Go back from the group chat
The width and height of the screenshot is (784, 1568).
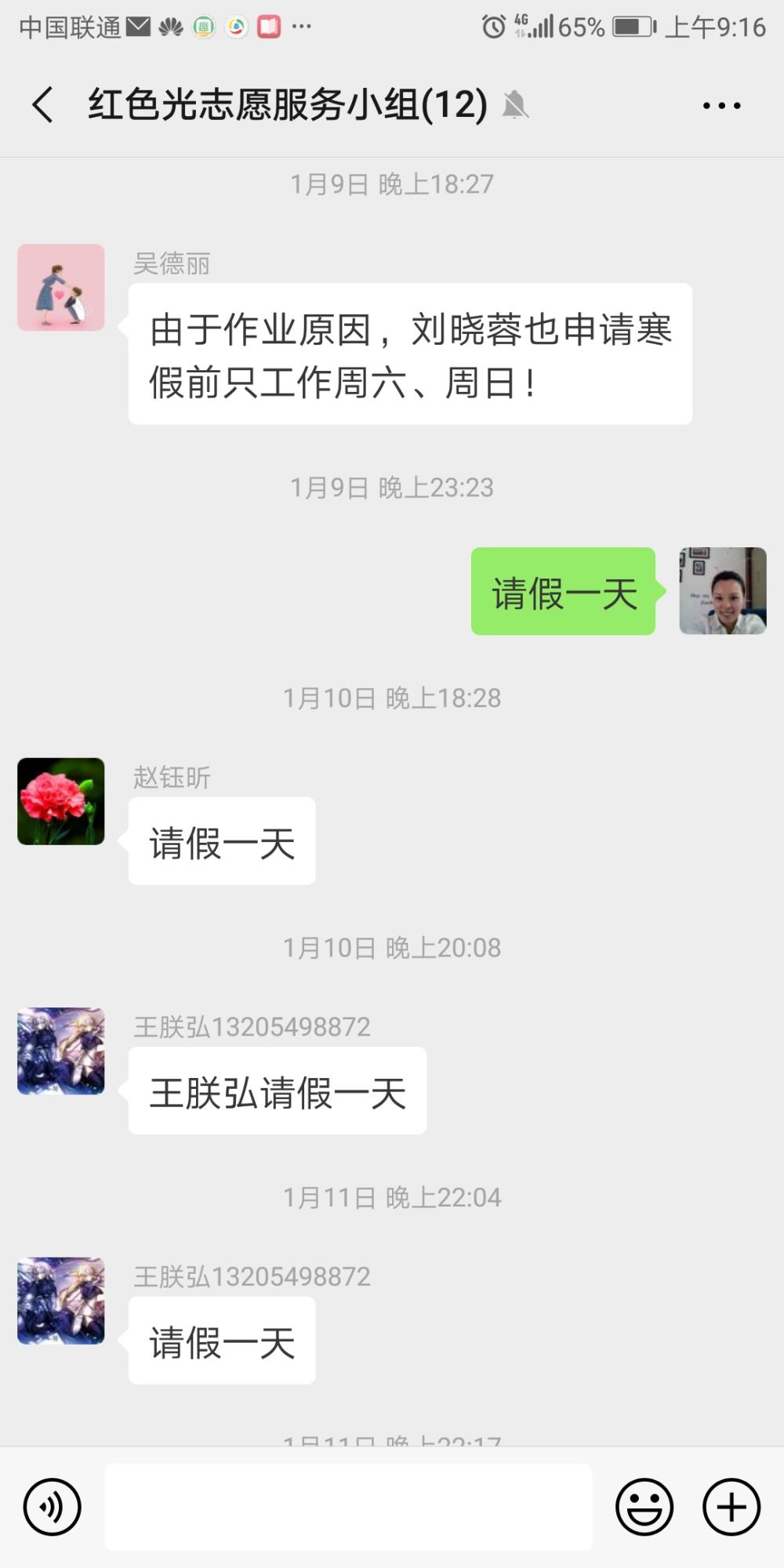click(x=43, y=104)
